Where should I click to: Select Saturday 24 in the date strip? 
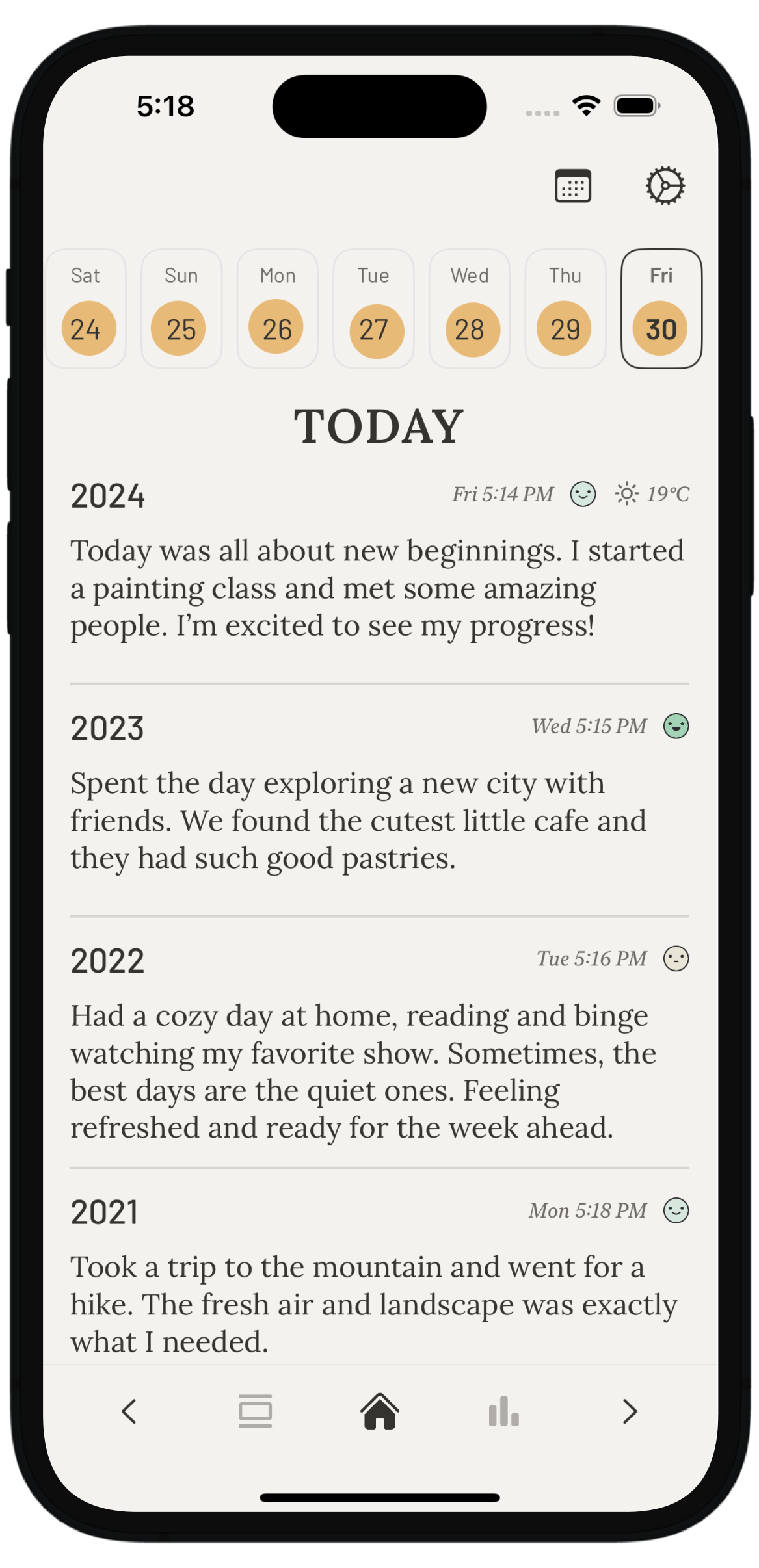click(86, 309)
